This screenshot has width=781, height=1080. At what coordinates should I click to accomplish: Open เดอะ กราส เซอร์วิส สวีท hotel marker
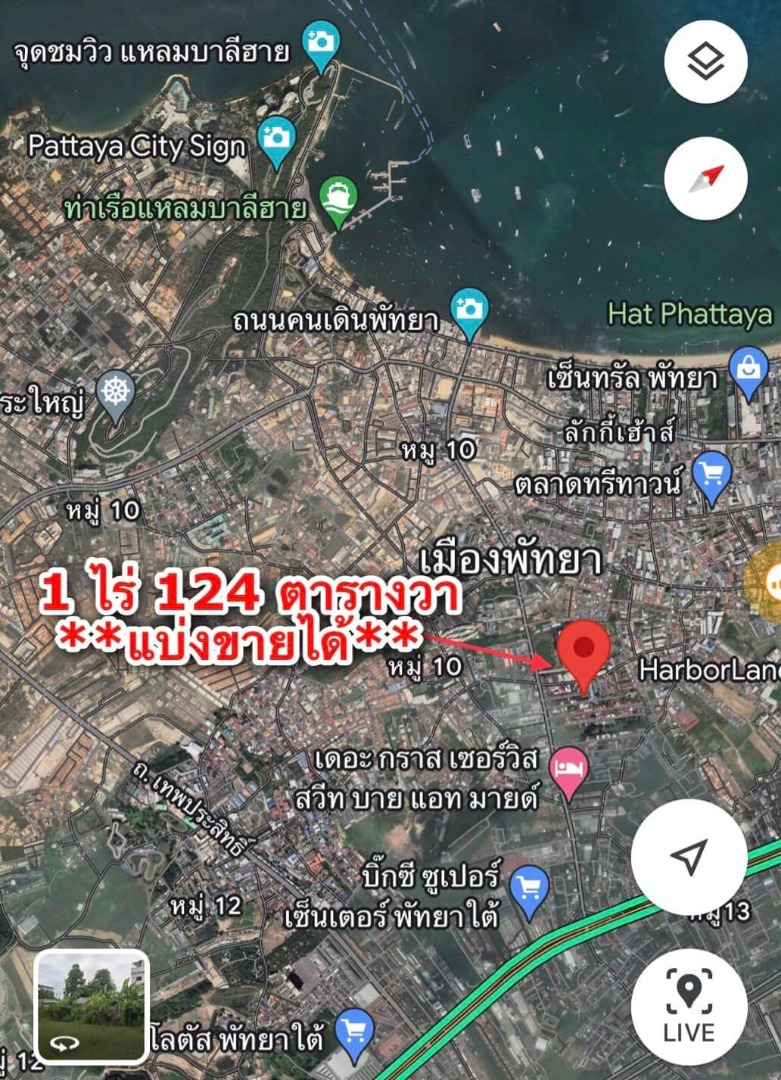[569, 770]
